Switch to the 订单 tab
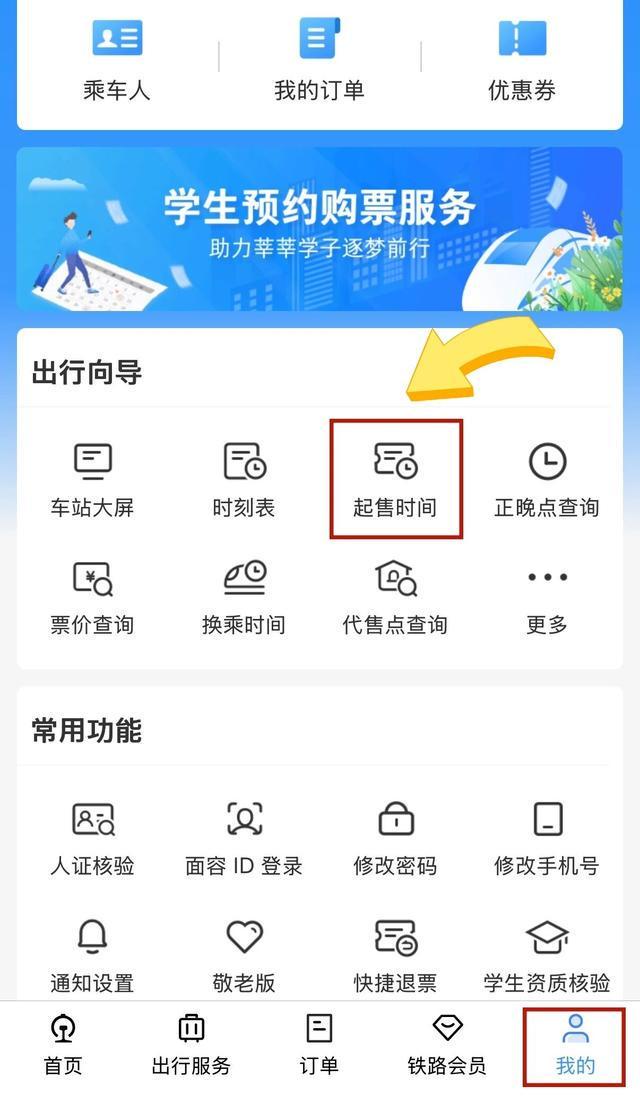 point(319,1045)
